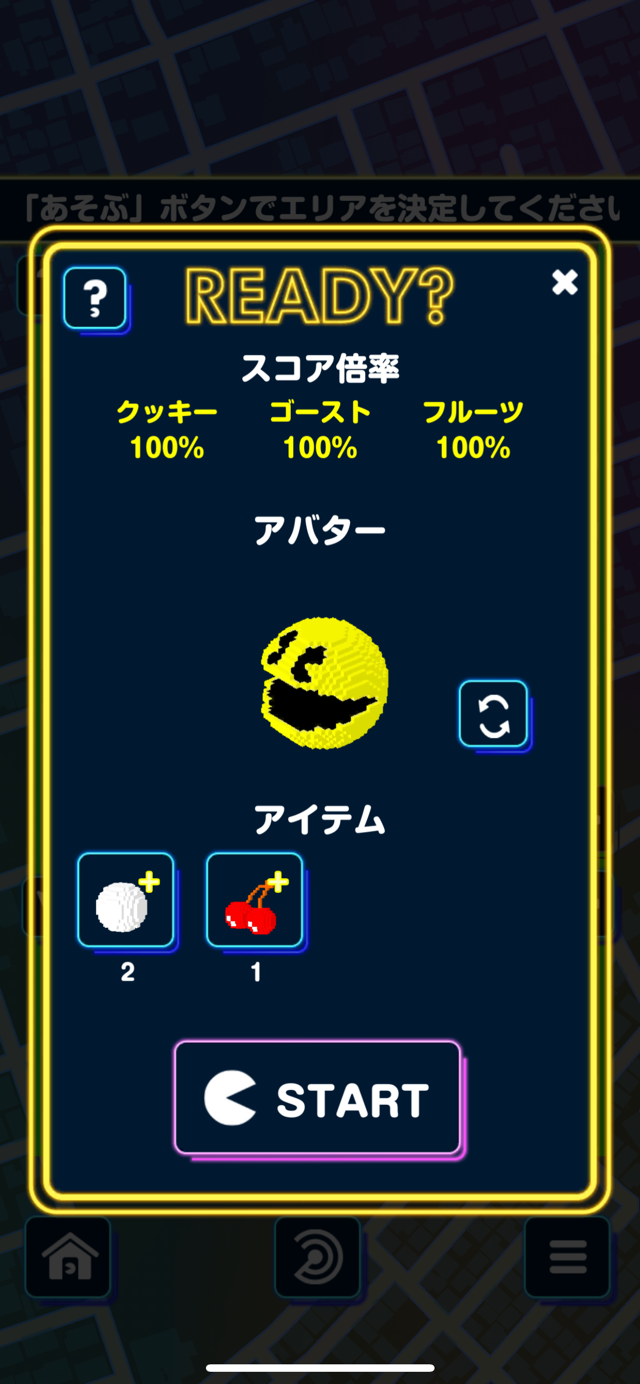
Task: Open the help question mark button
Action: tap(95, 298)
